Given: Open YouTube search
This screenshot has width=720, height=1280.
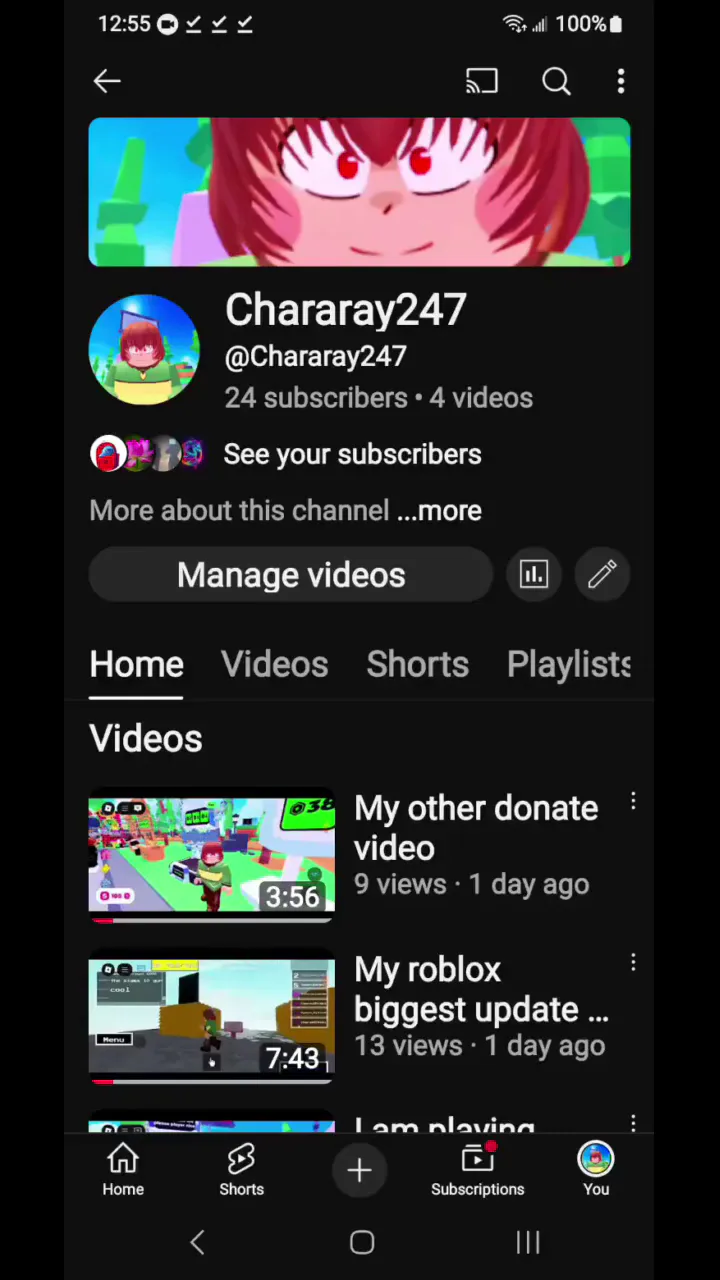Looking at the screenshot, I should [x=556, y=81].
